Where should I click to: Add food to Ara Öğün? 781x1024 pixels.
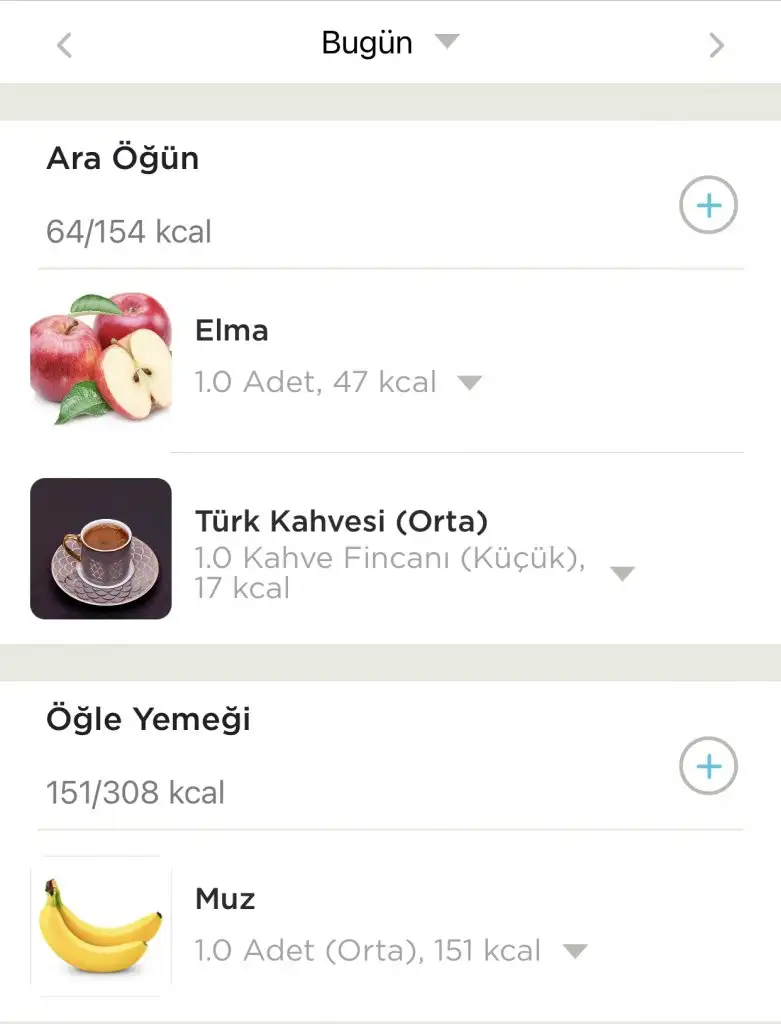tap(708, 206)
